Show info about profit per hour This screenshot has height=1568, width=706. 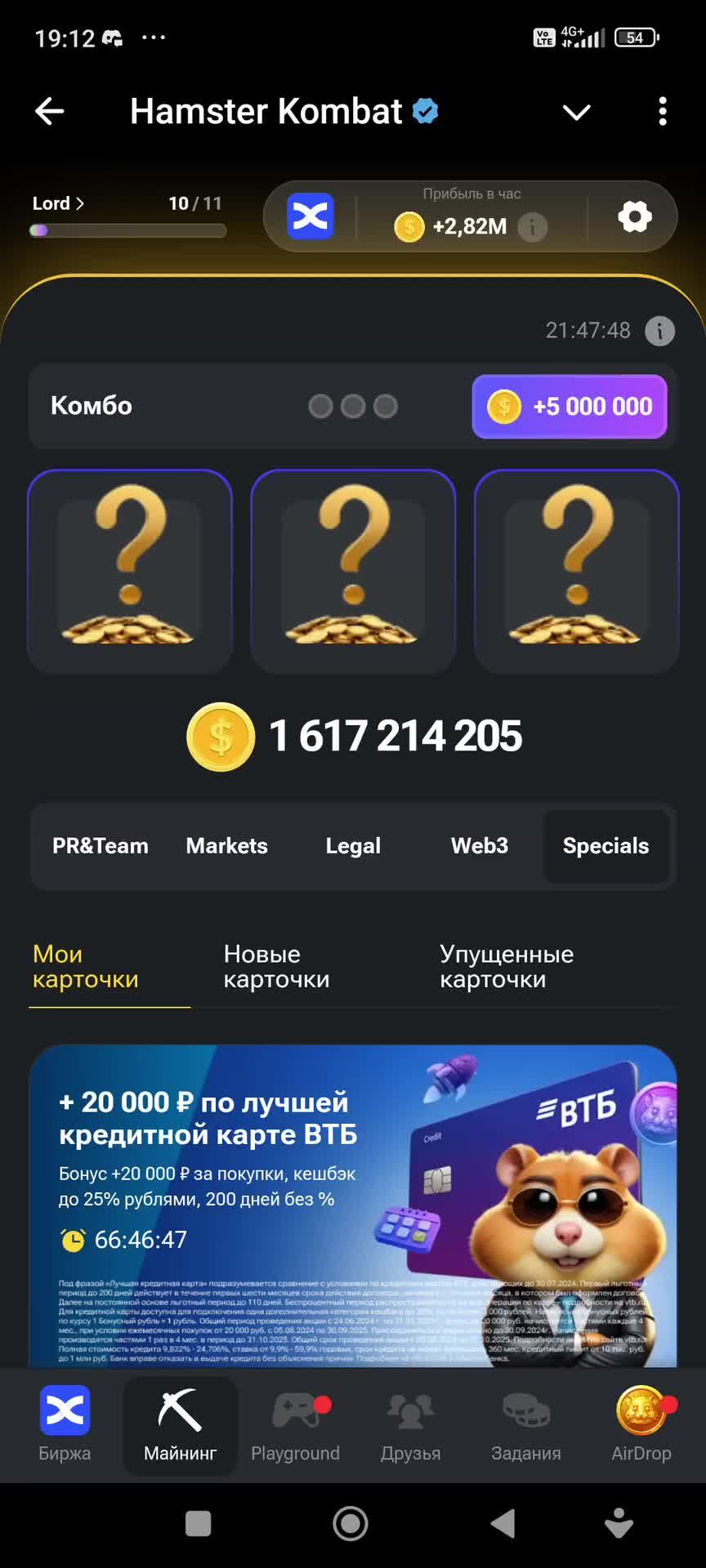(533, 226)
